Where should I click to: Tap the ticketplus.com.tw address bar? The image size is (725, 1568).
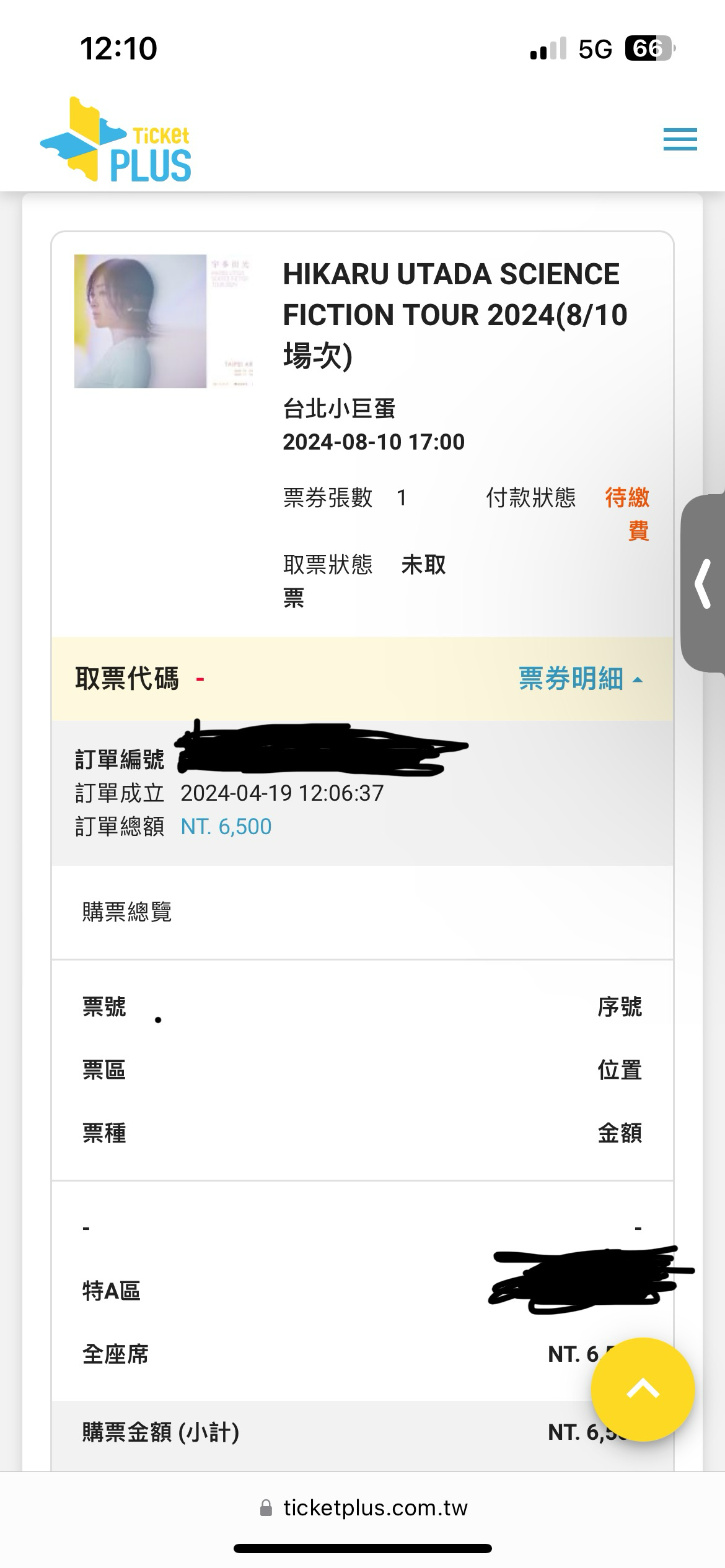363,1507
